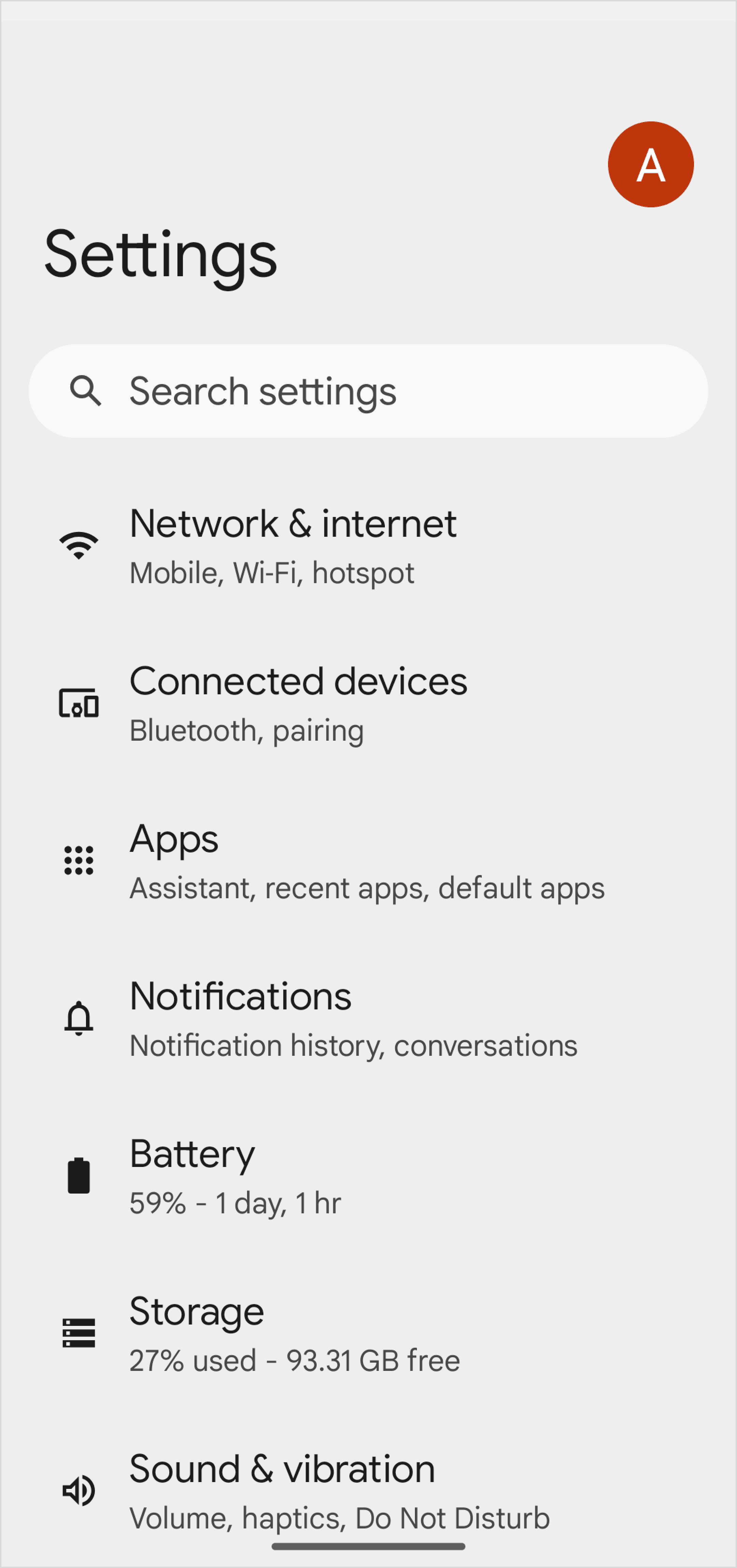737x1568 pixels.
Task: Open the Apps settings row
Action: (x=369, y=861)
